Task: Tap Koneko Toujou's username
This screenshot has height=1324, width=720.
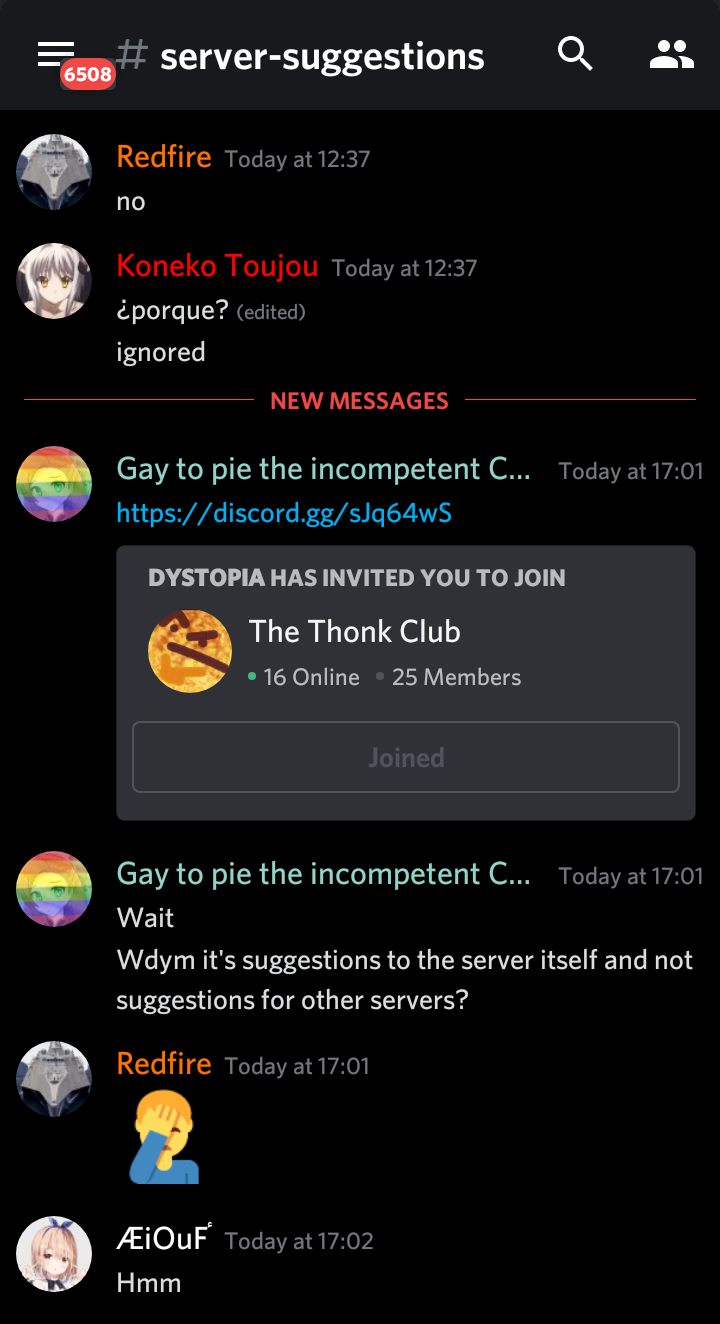Action: 217,266
